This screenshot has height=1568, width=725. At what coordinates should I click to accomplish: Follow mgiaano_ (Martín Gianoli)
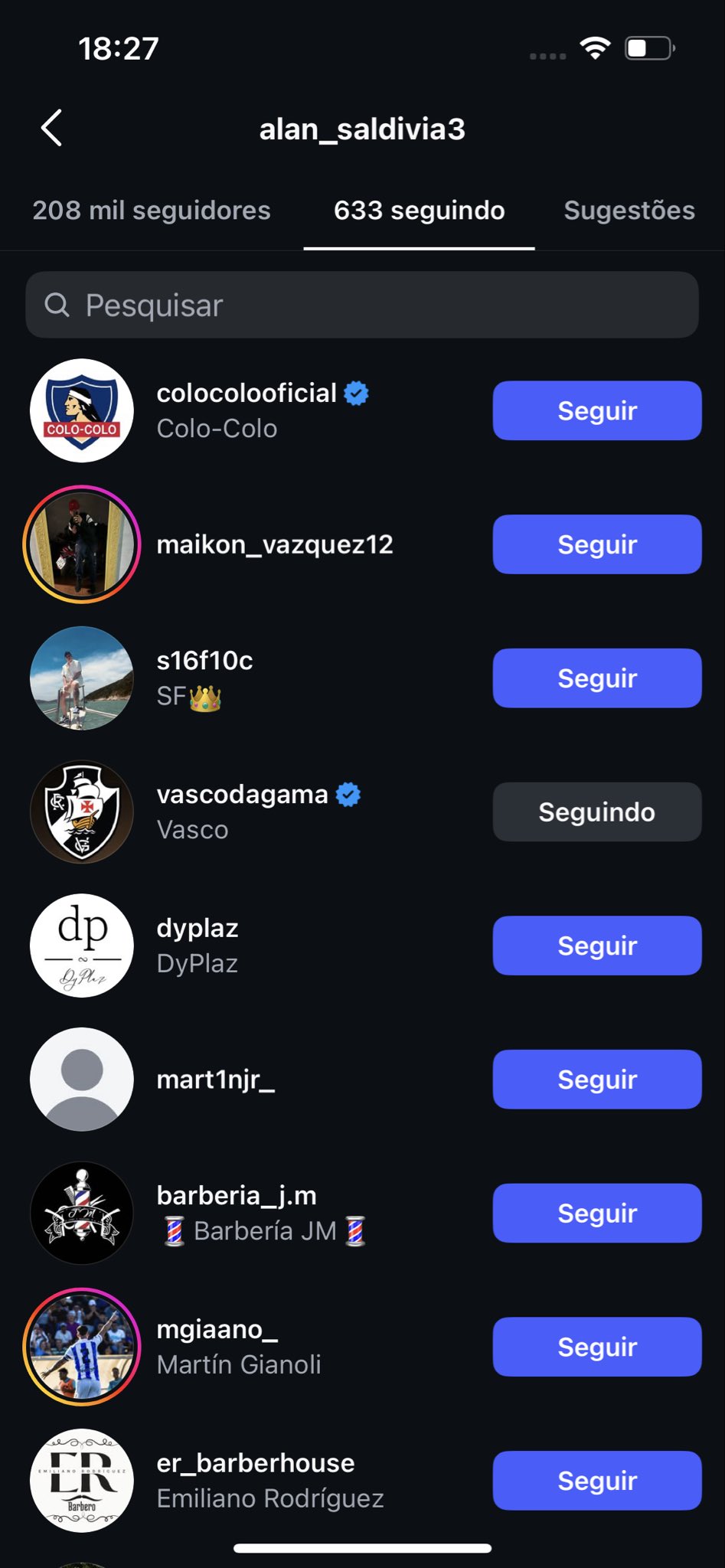pyautogui.click(x=596, y=1347)
